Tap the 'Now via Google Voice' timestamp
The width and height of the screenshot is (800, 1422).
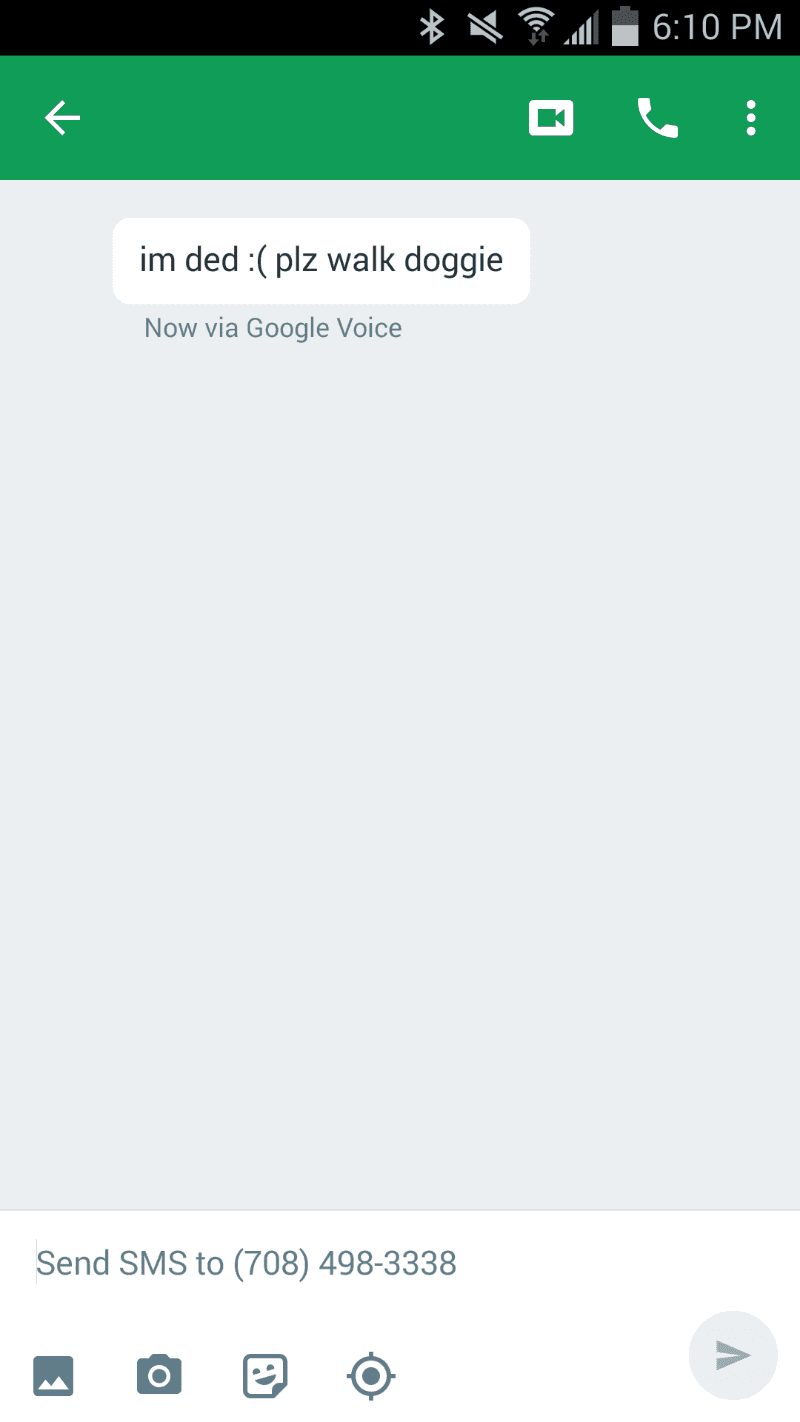point(272,327)
